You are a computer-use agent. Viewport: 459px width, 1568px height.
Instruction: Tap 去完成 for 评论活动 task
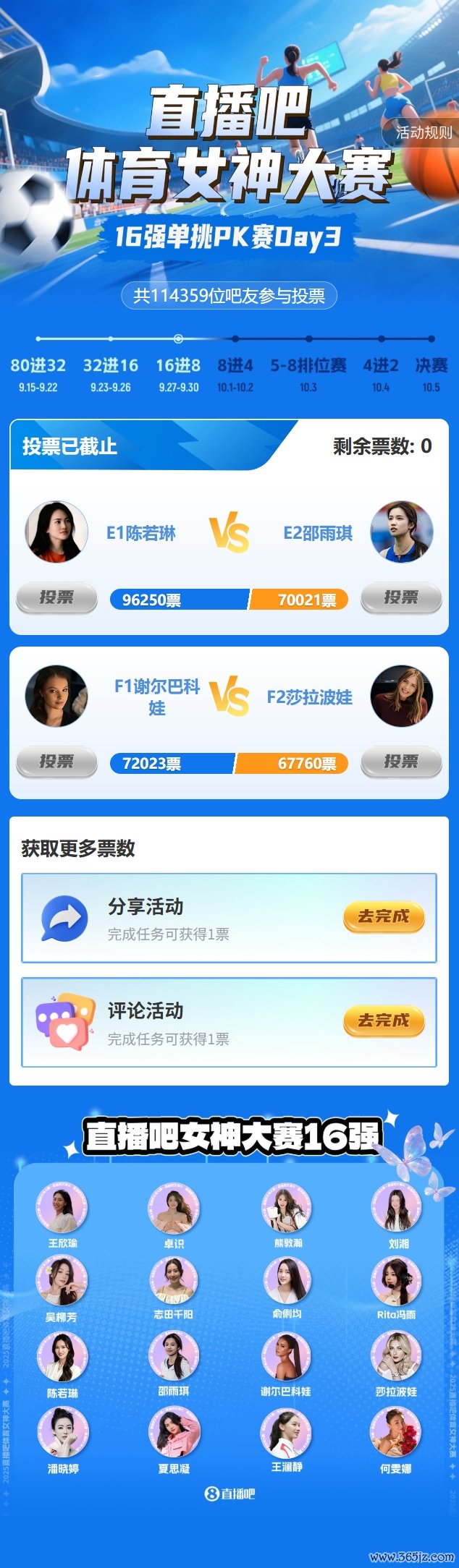point(383,1021)
